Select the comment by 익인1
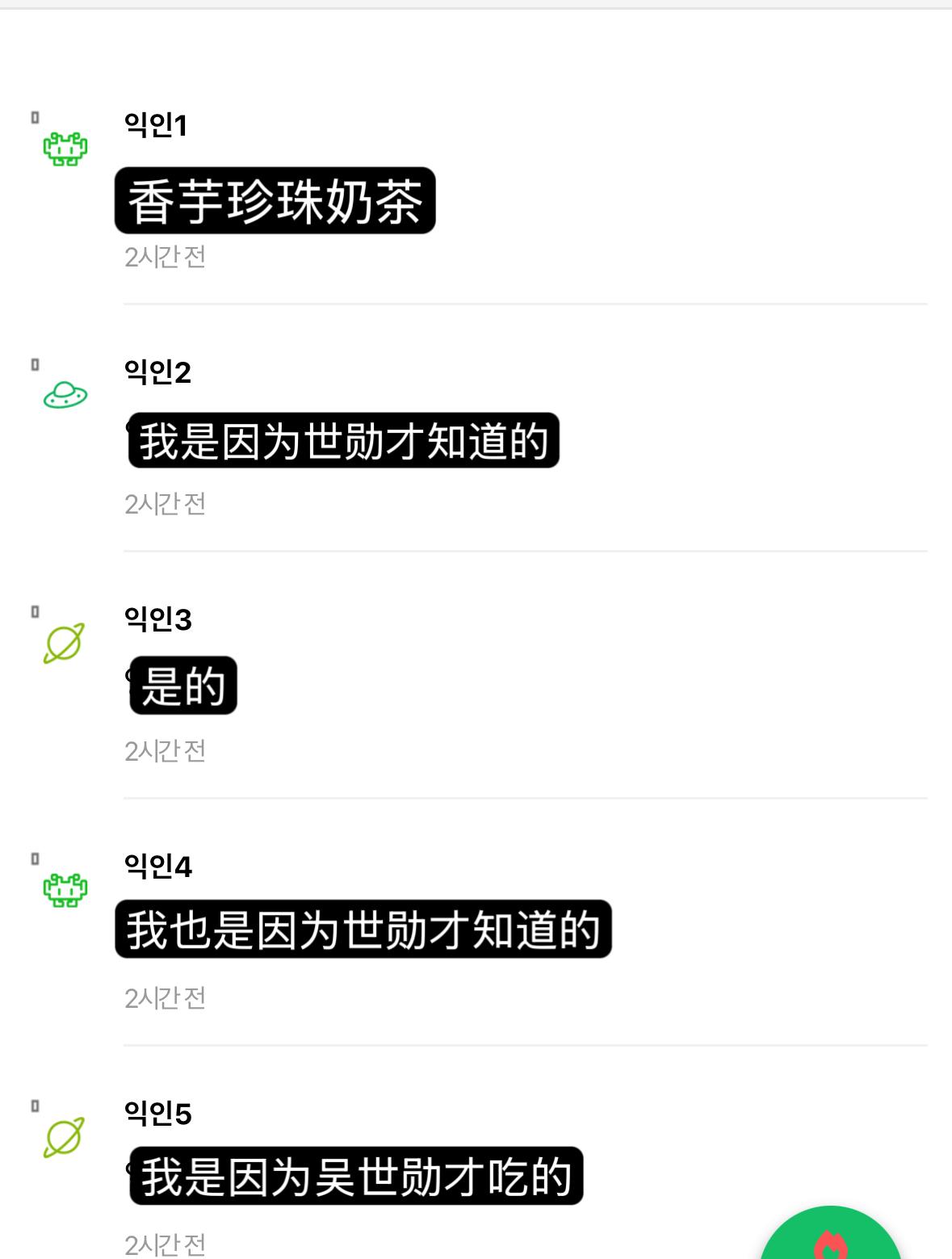Image resolution: width=952 pixels, height=1259 pixels. tap(275, 201)
